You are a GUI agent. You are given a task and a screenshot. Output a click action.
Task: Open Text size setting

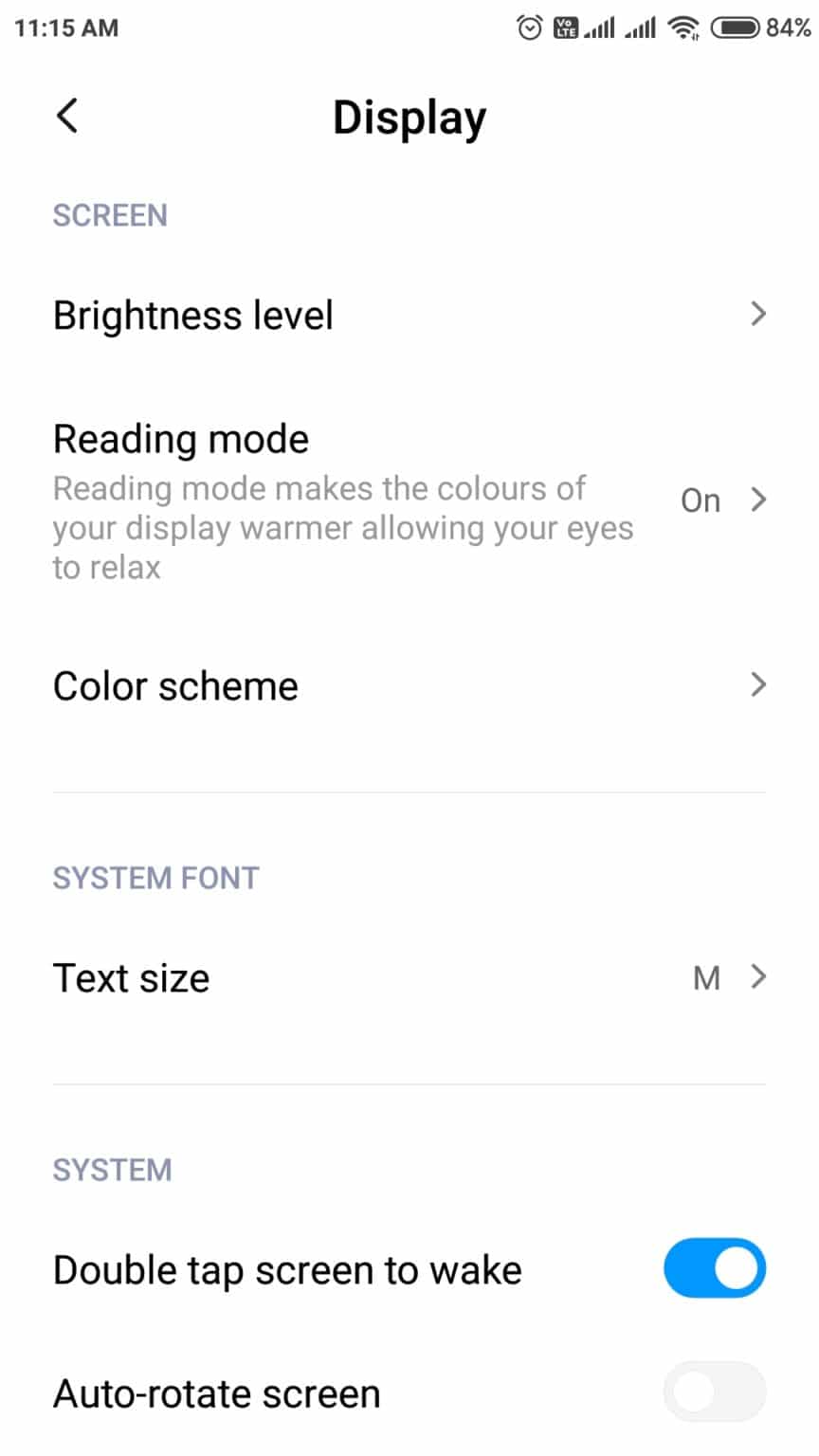pyautogui.click(x=409, y=977)
